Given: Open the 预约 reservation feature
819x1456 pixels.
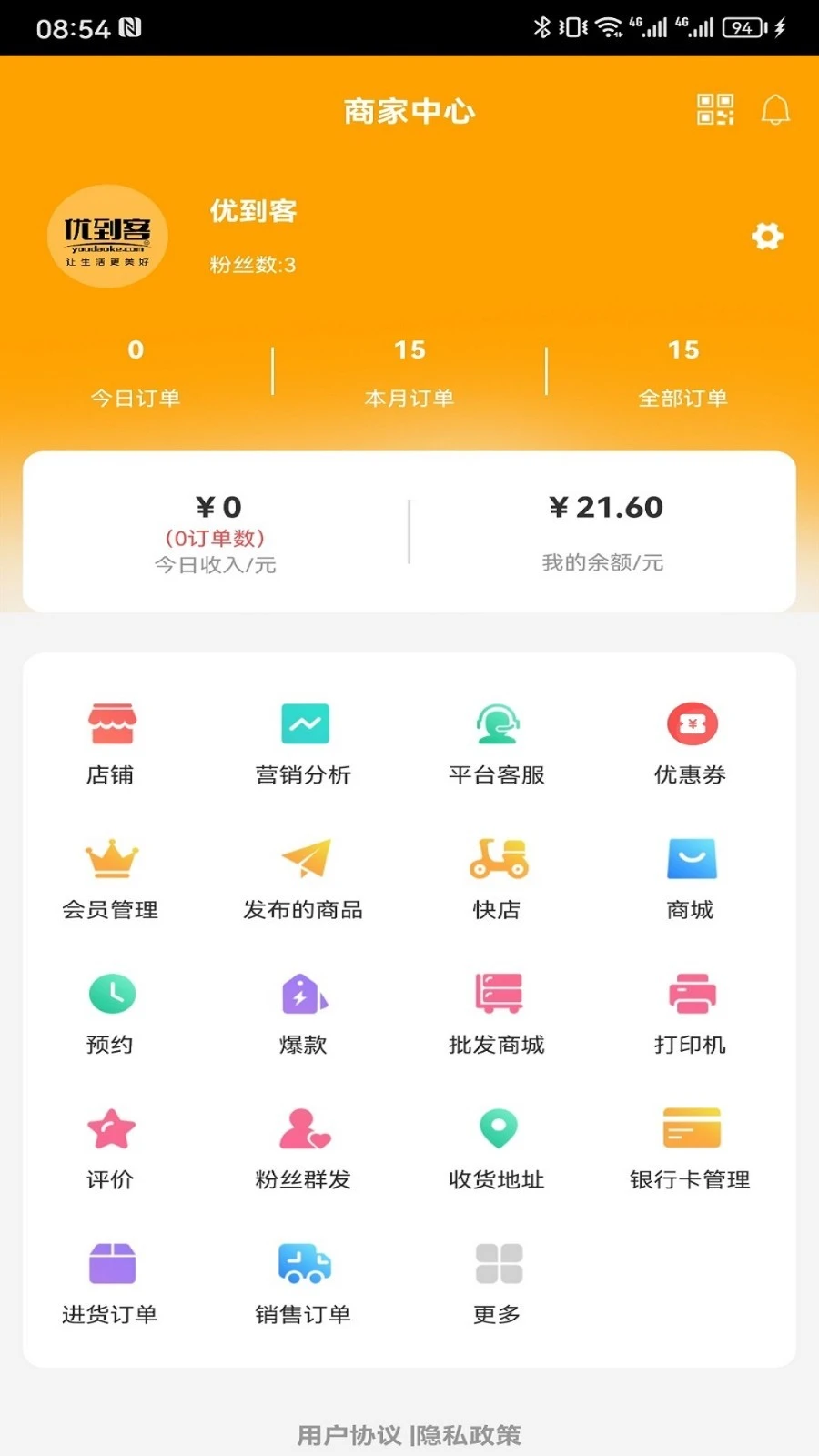Looking at the screenshot, I should (x=111, y=1010).
